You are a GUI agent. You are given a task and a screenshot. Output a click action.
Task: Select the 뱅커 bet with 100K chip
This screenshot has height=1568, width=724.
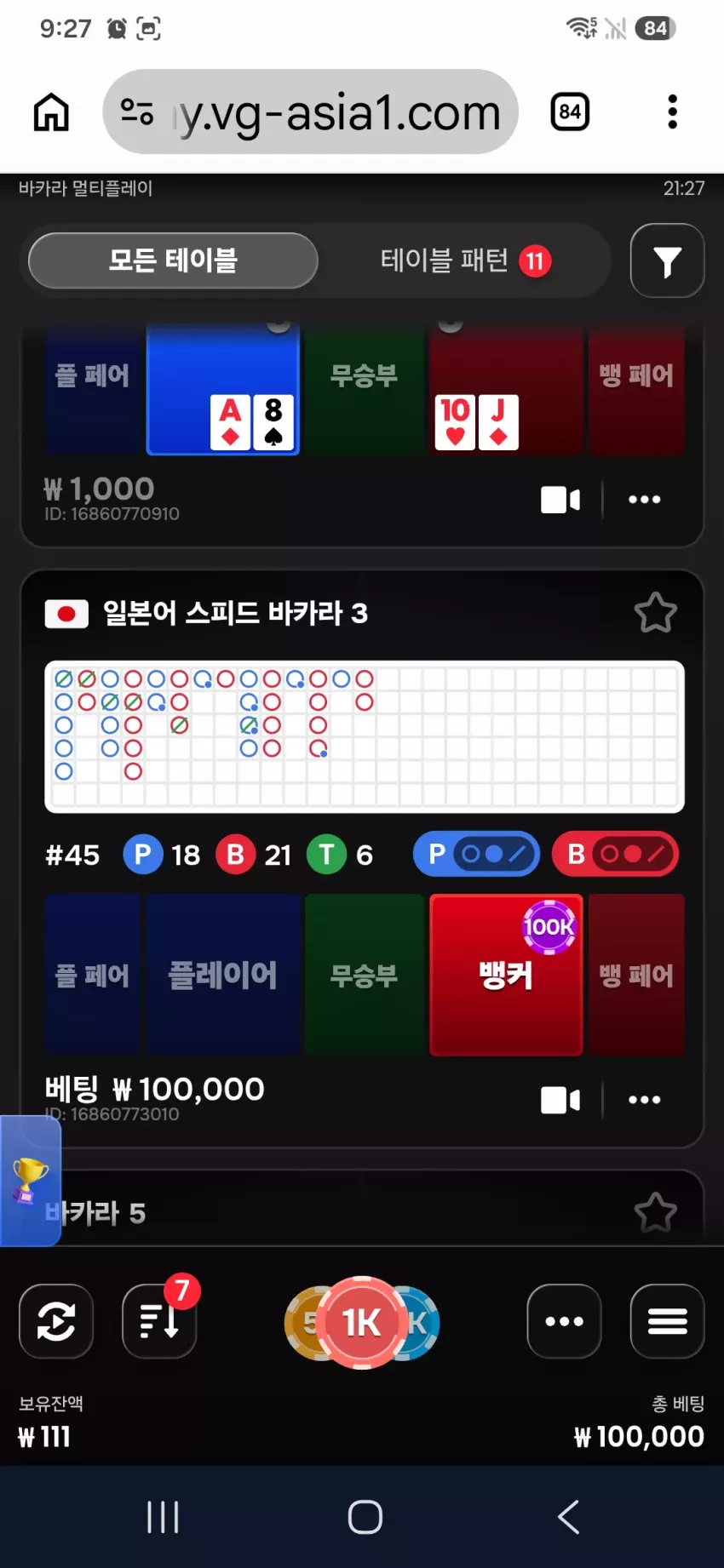coord(506,975)
